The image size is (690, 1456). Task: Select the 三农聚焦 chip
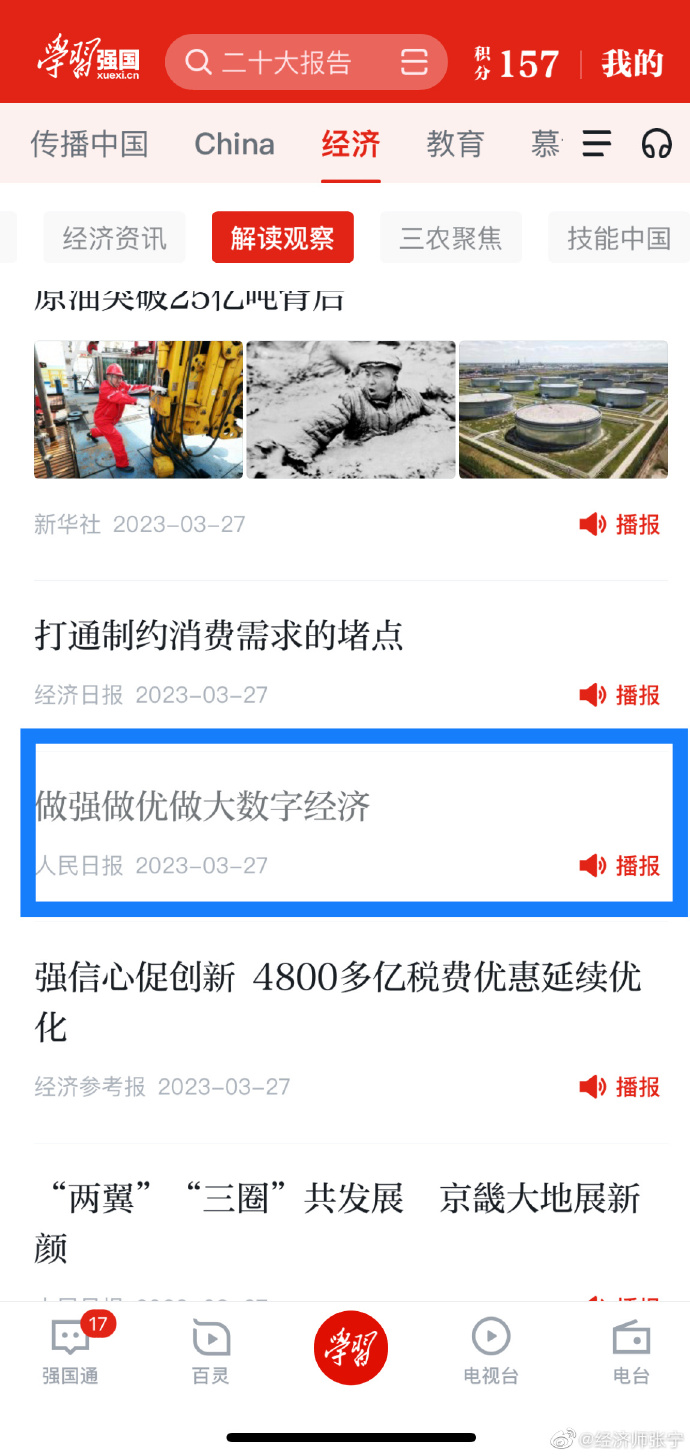pos(450,238)
